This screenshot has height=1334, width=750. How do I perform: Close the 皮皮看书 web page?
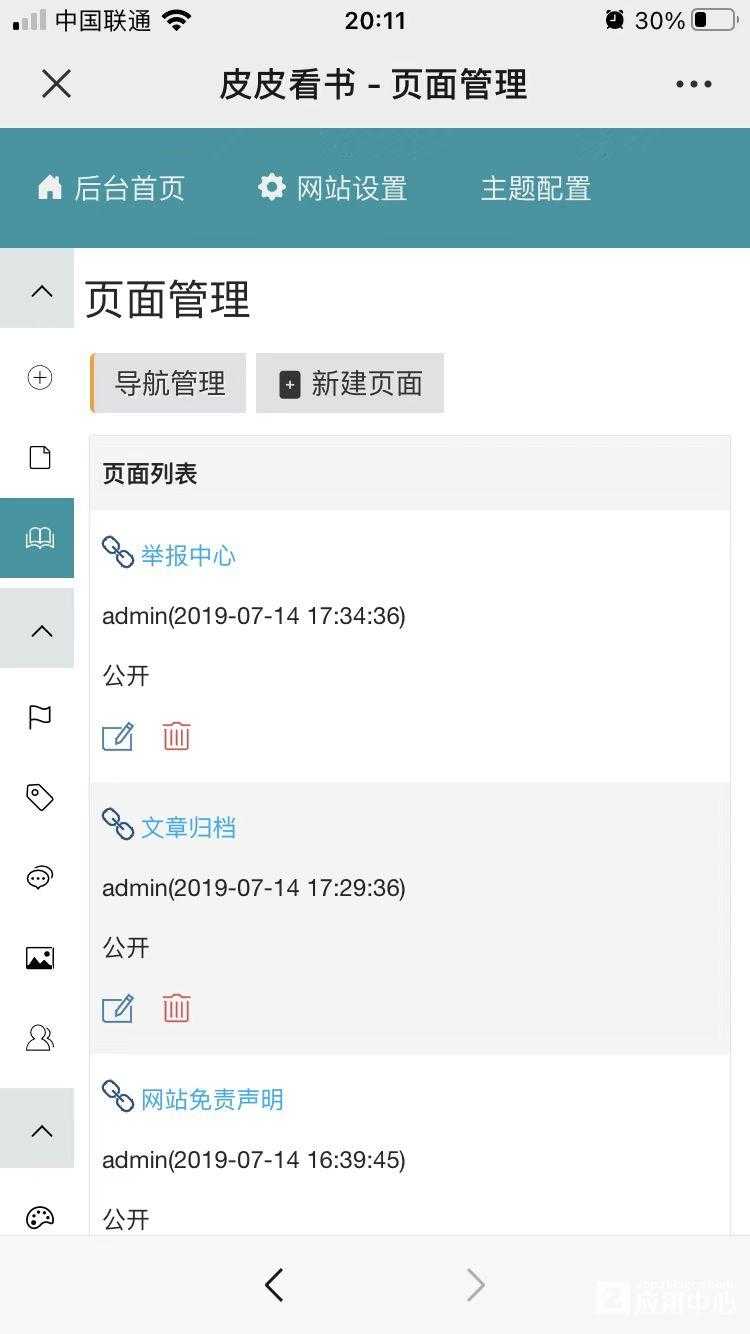pyautogui.click(x=57, y=84)
